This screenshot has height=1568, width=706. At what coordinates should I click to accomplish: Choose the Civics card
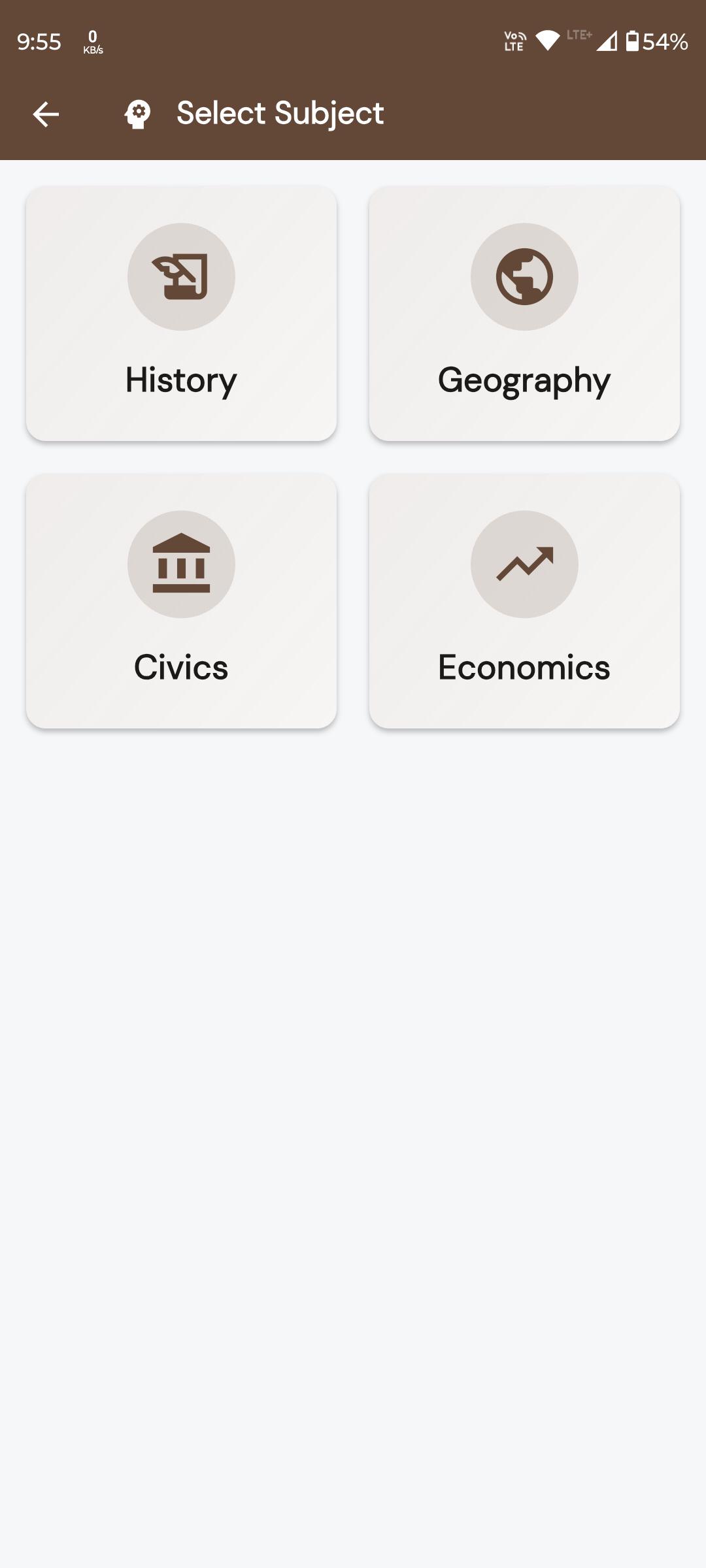[181, 601]
